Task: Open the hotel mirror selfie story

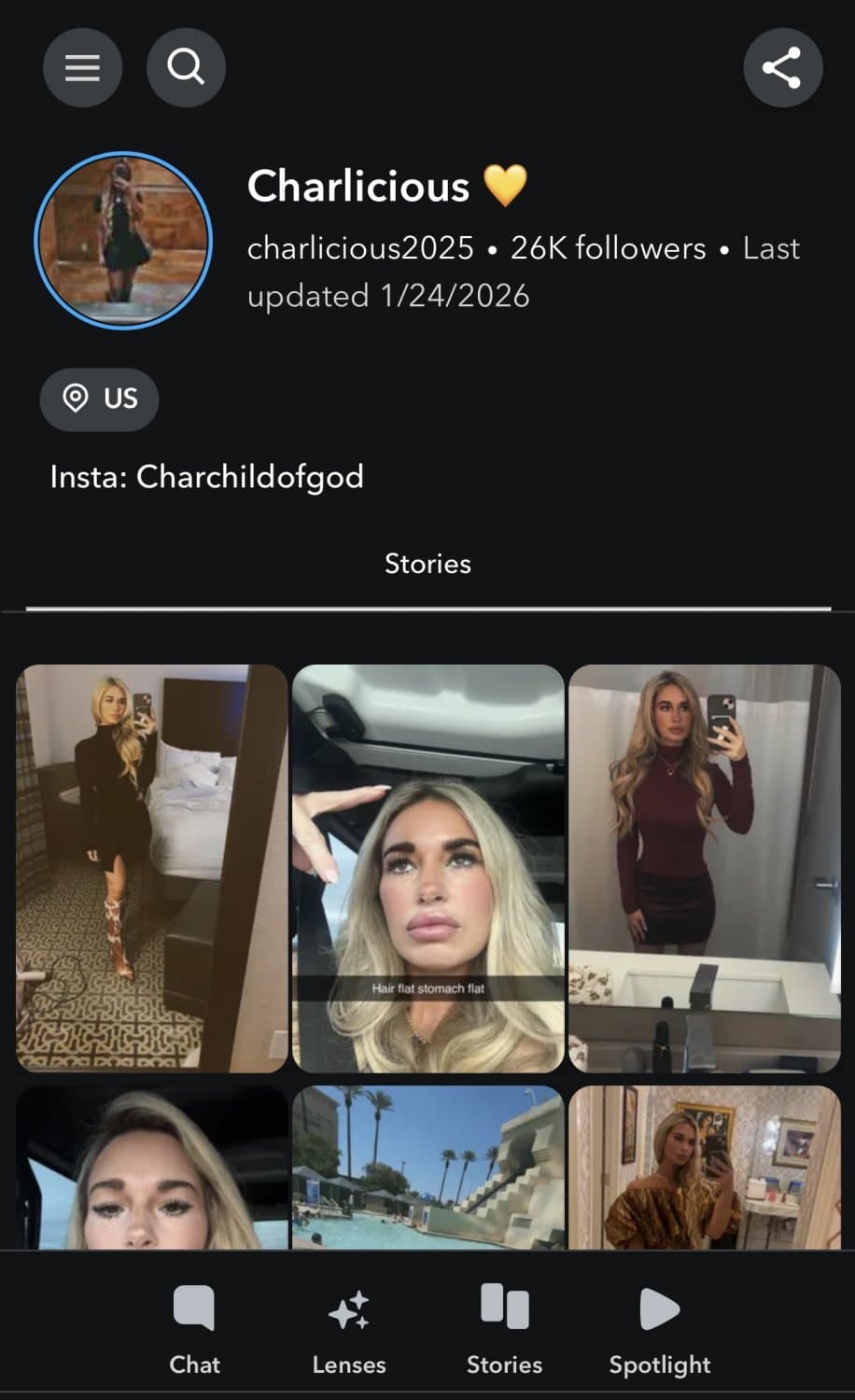Action: point(151,868)
